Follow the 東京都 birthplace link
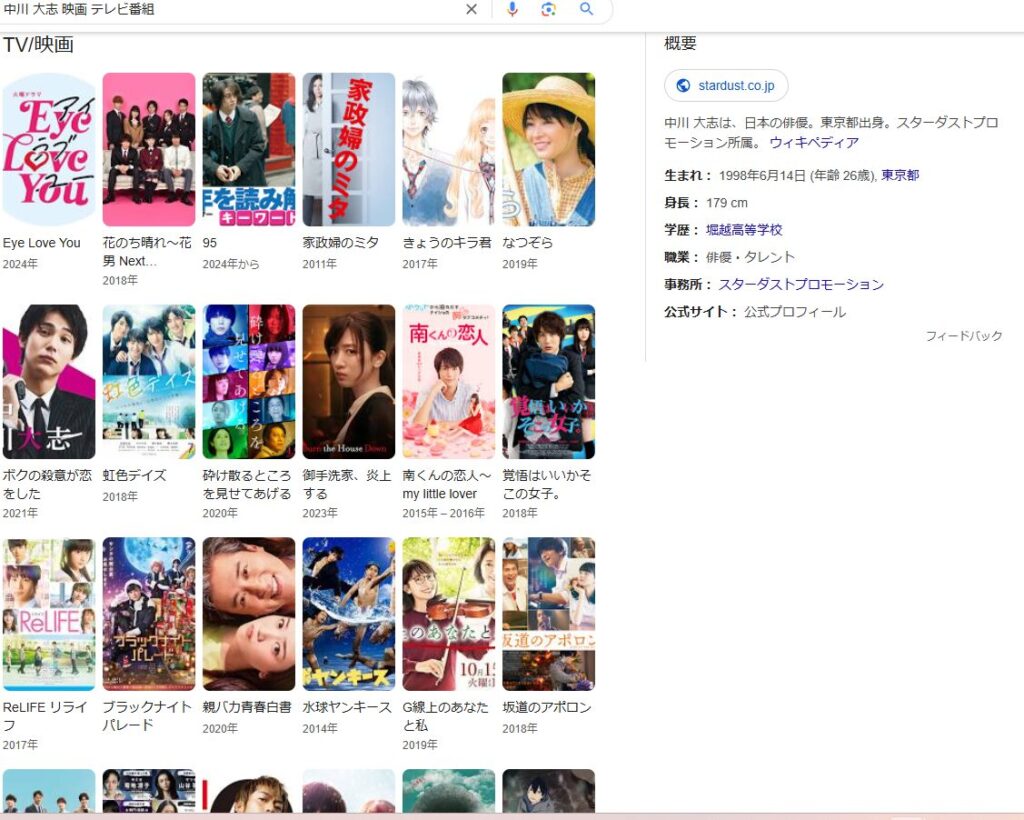 tap(900, 175)
